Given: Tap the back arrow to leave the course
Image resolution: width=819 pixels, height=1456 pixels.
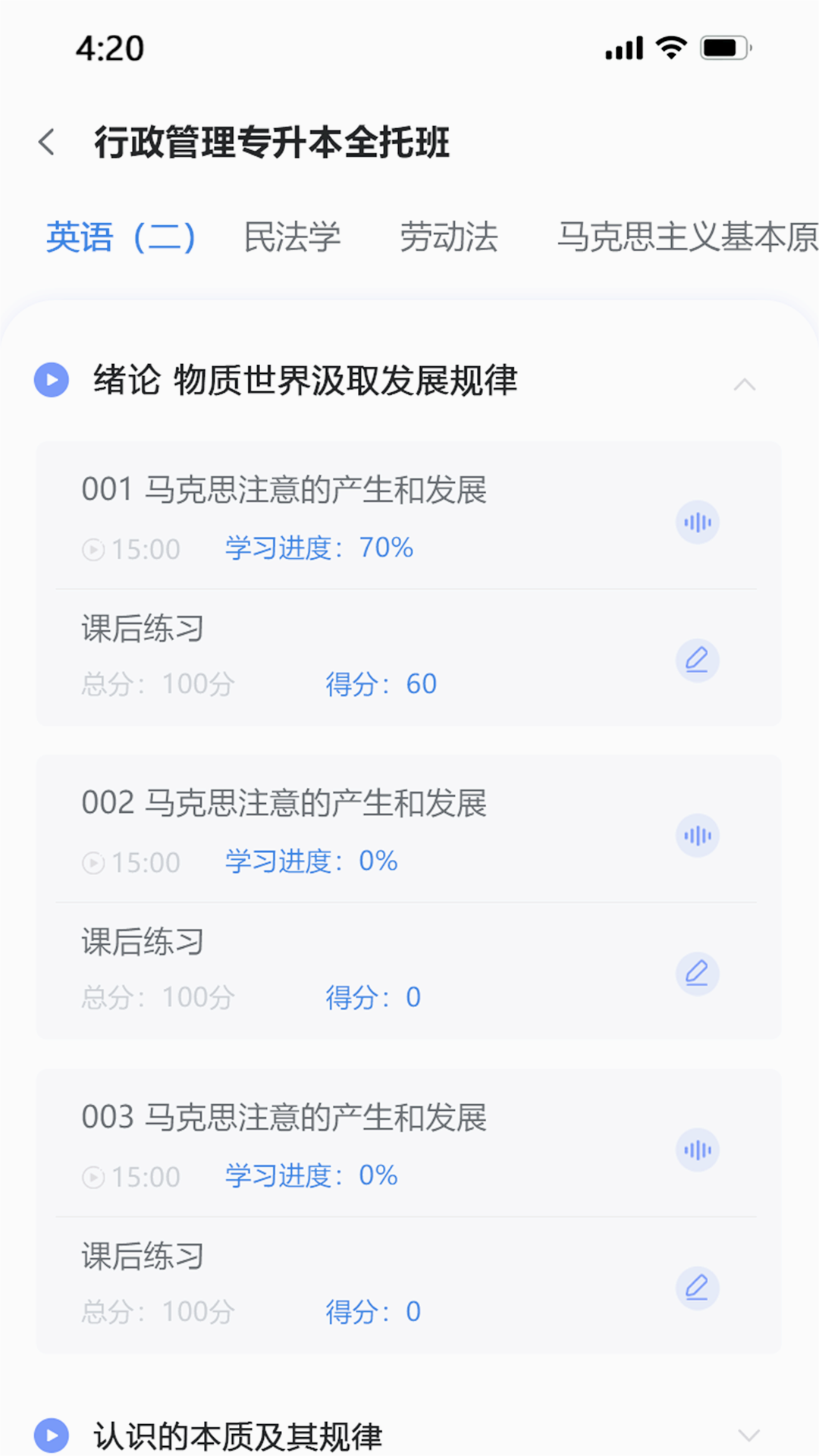Looking at the screenshot, I should point(47,141).
